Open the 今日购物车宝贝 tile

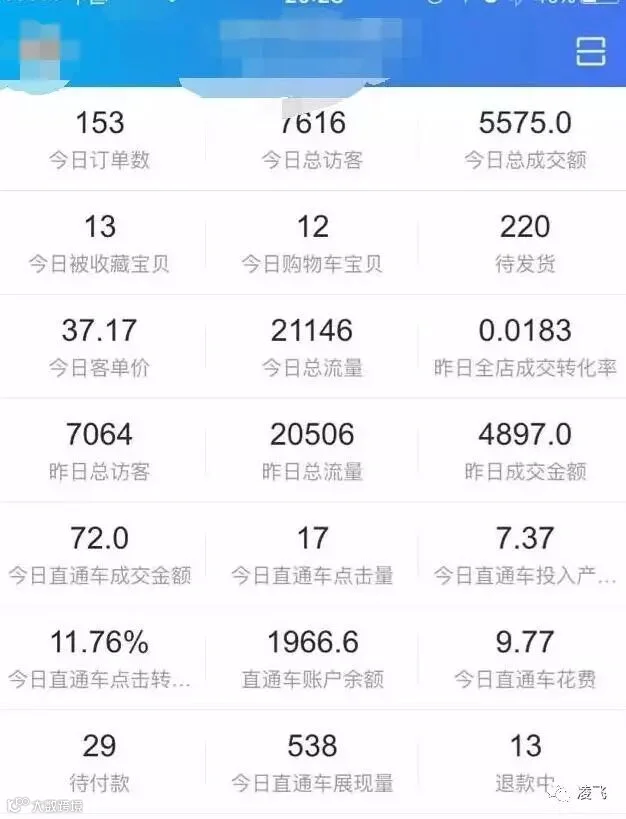312,243
